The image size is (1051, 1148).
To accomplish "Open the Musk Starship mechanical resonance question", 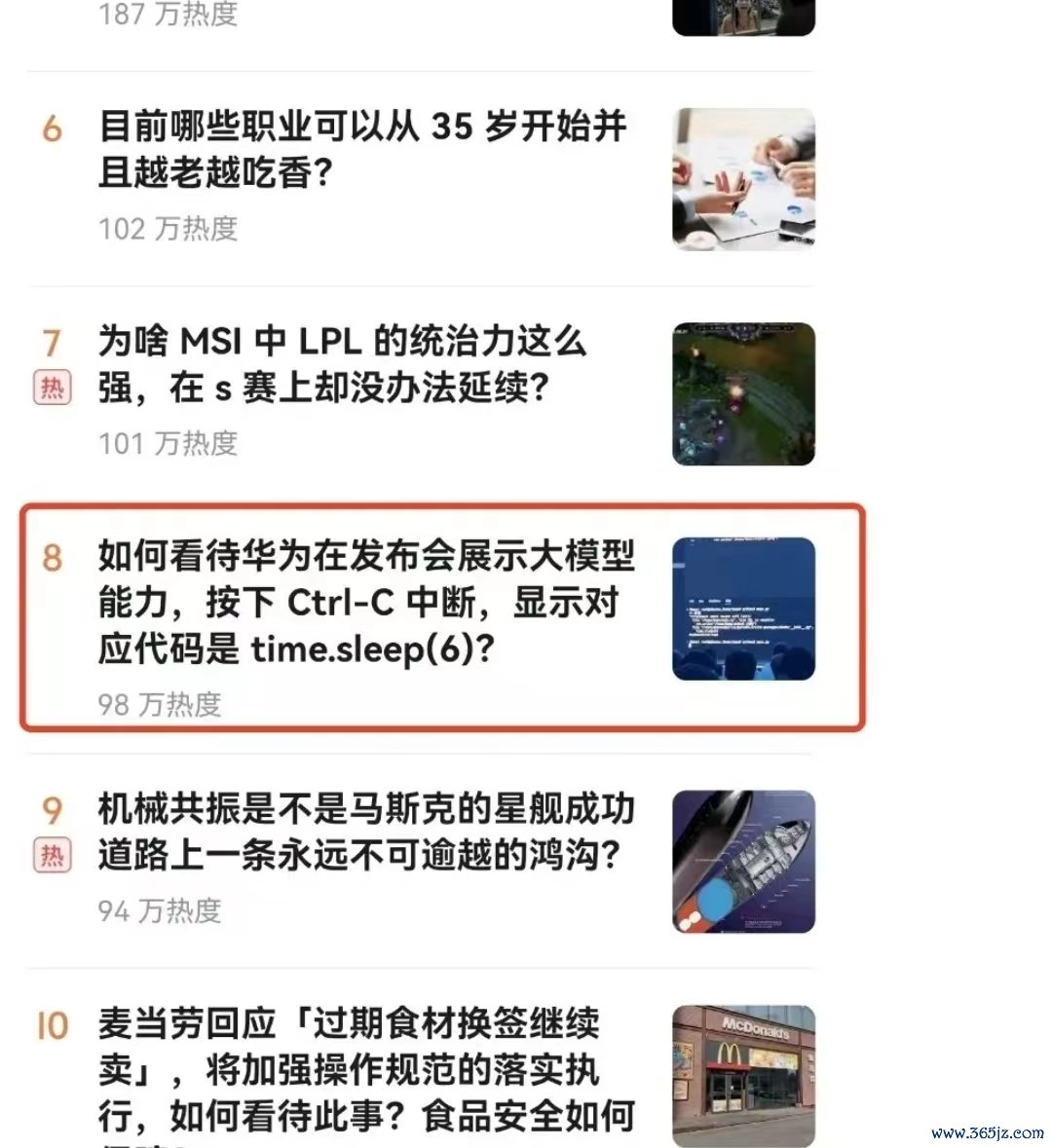I will click(x=366, y=833).
